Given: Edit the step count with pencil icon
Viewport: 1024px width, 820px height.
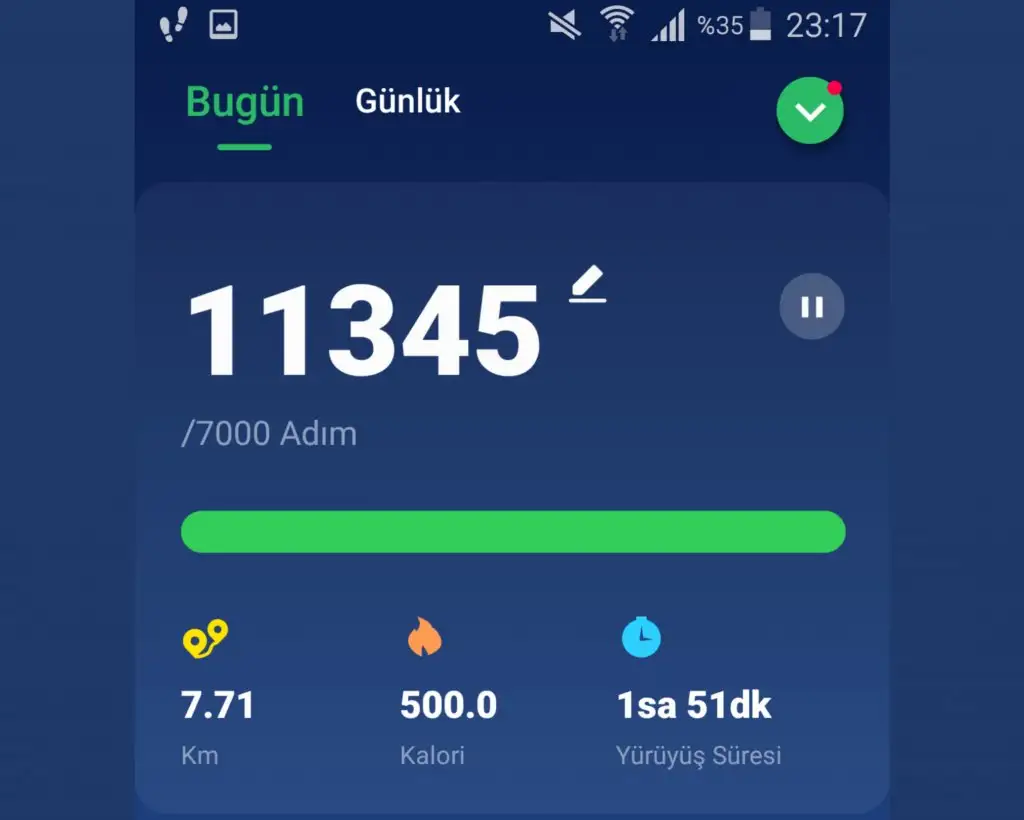Looking at the screenshot, I should click(x=588, y=284).
